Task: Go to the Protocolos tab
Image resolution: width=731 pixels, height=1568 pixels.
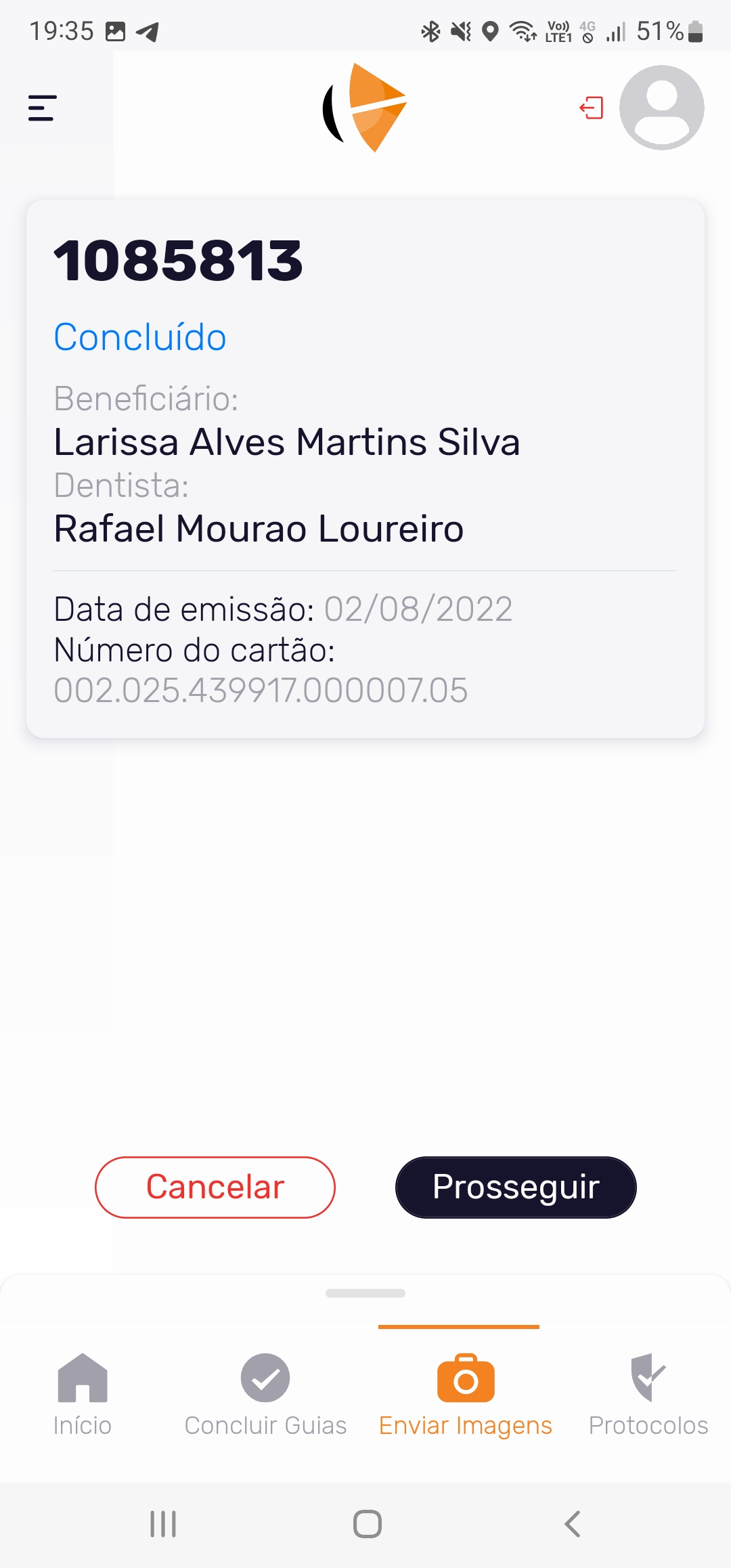Action: tap(648, 1394)
